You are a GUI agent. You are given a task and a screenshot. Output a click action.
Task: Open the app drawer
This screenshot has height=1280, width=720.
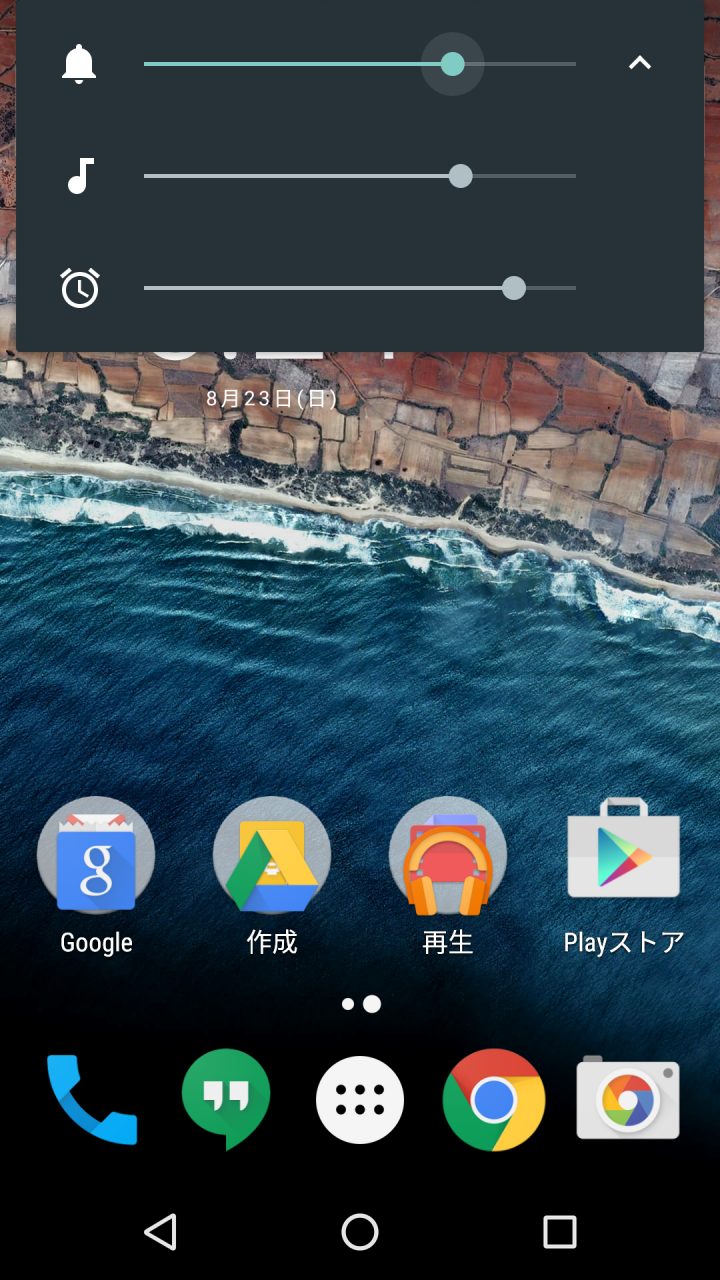tap(360, 1100)
